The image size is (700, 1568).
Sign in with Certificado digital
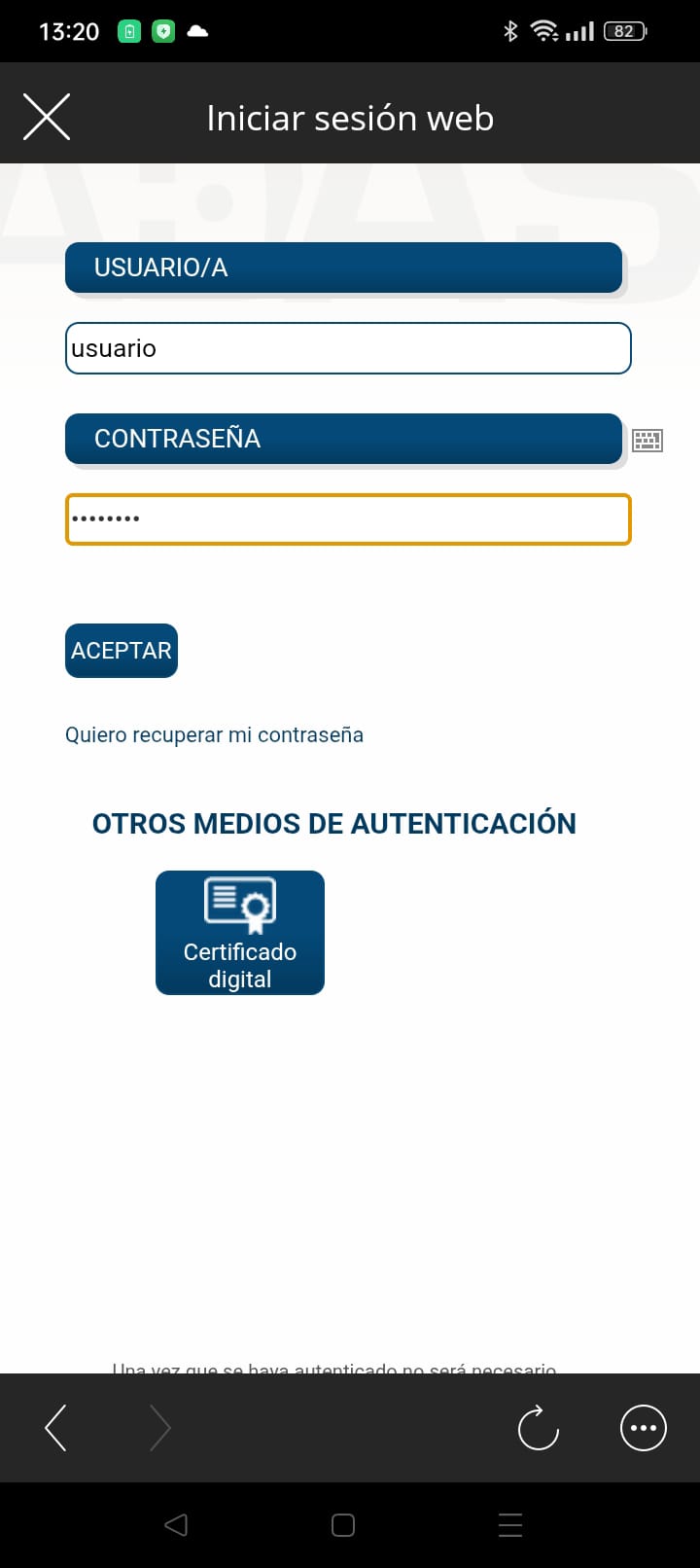240,933
